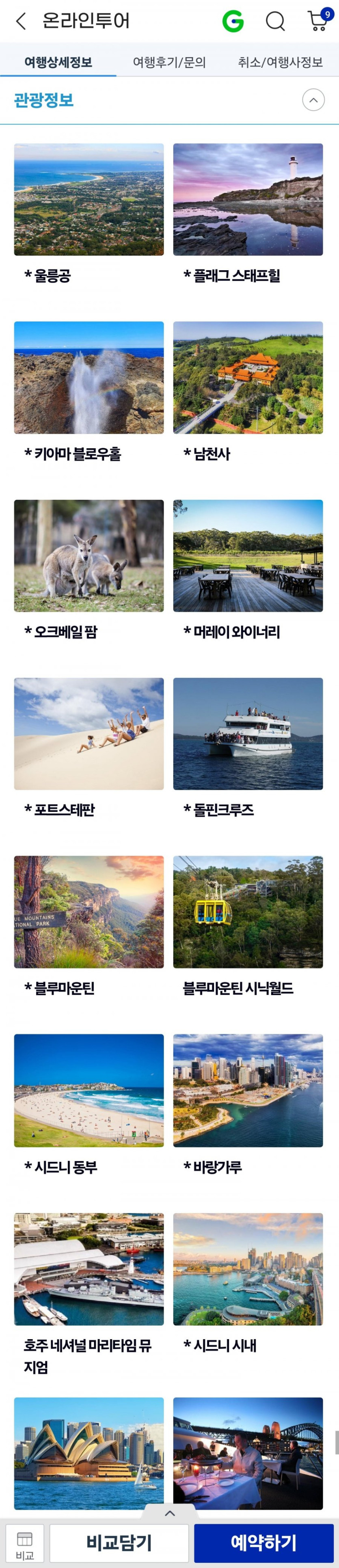This screenshot has width=339, height=1568.
Task: Switch to 여행상세정보 tab
Action: tap(58, 62)
